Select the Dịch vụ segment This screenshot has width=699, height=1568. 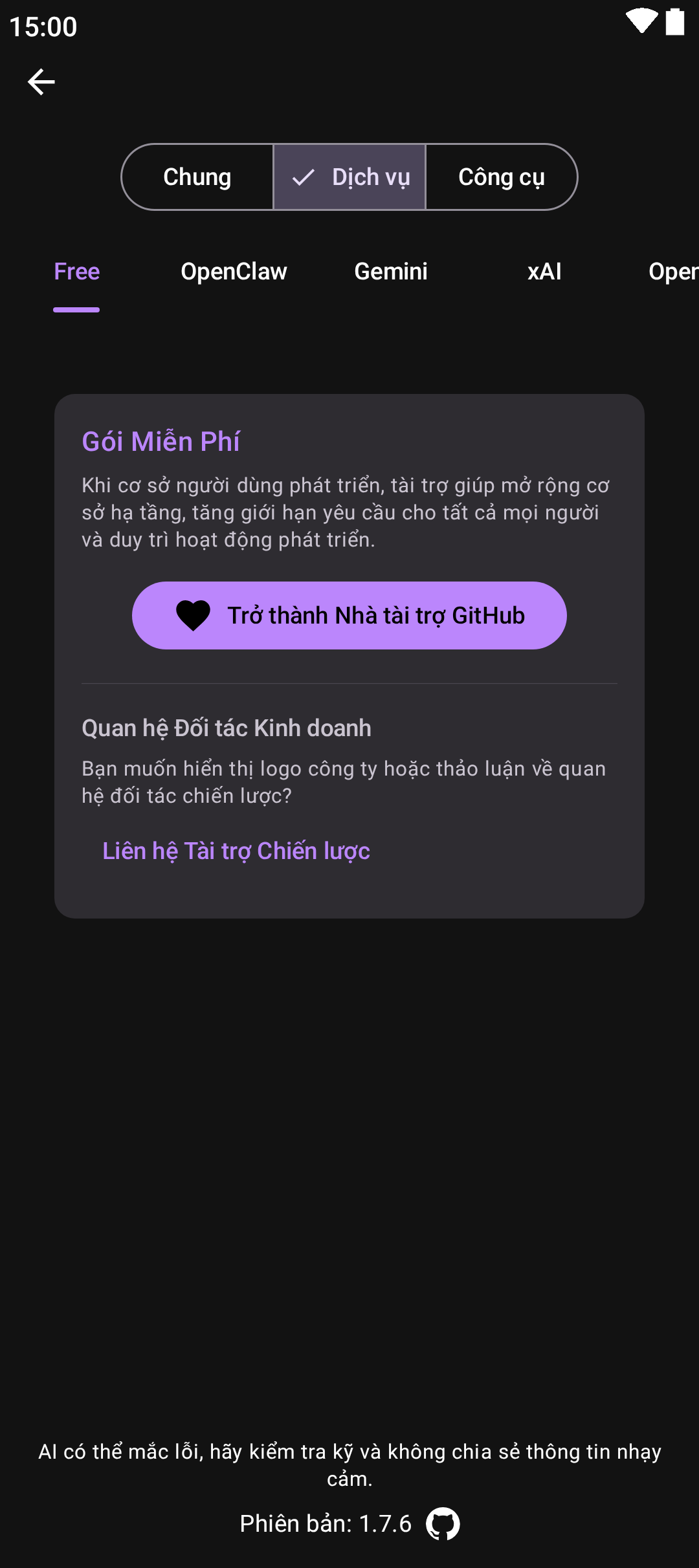pos(350,177)
